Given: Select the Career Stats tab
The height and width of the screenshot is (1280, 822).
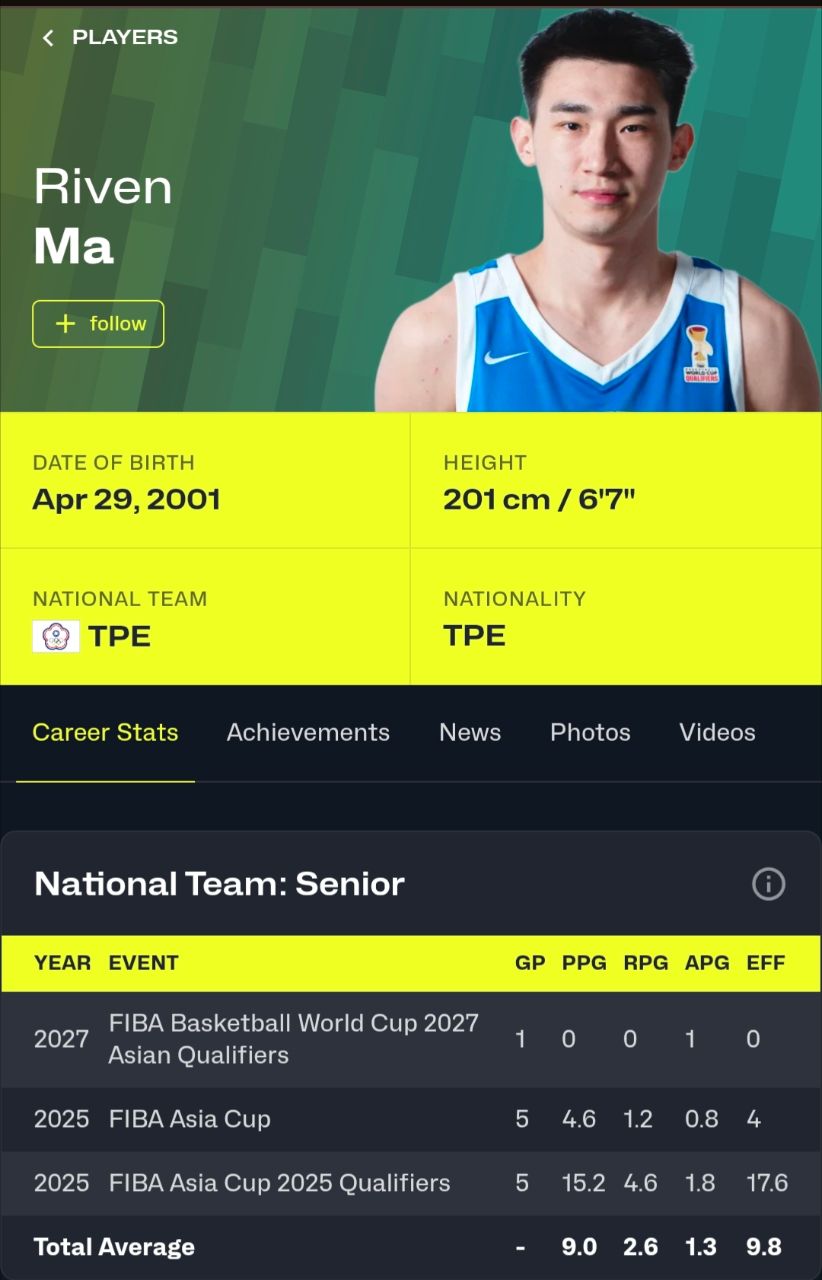Looking at the screenshot, I should point(105,732).
